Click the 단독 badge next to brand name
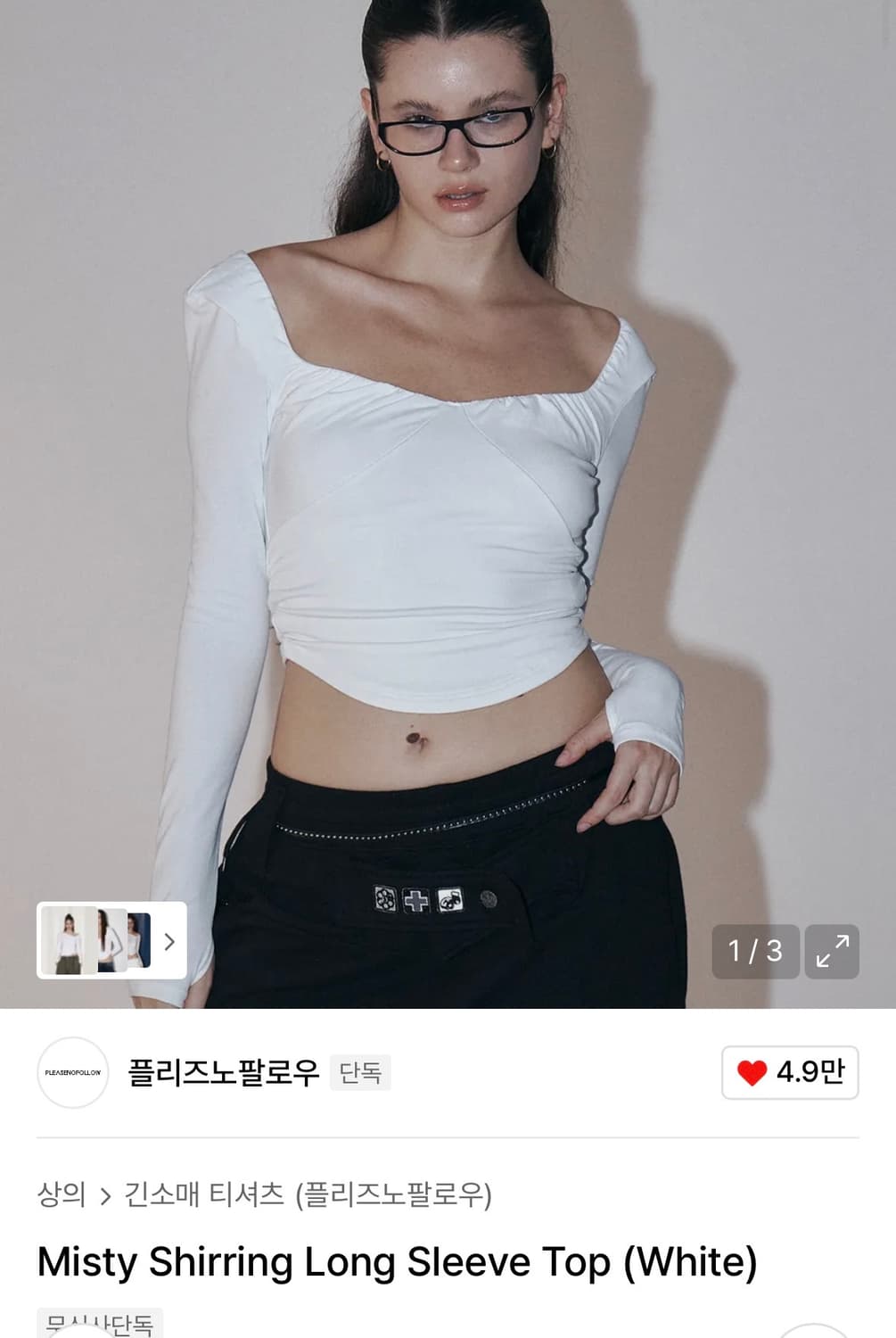Image resolution: width=896 pixels, height=1338 pixels. click(360, 1074)
